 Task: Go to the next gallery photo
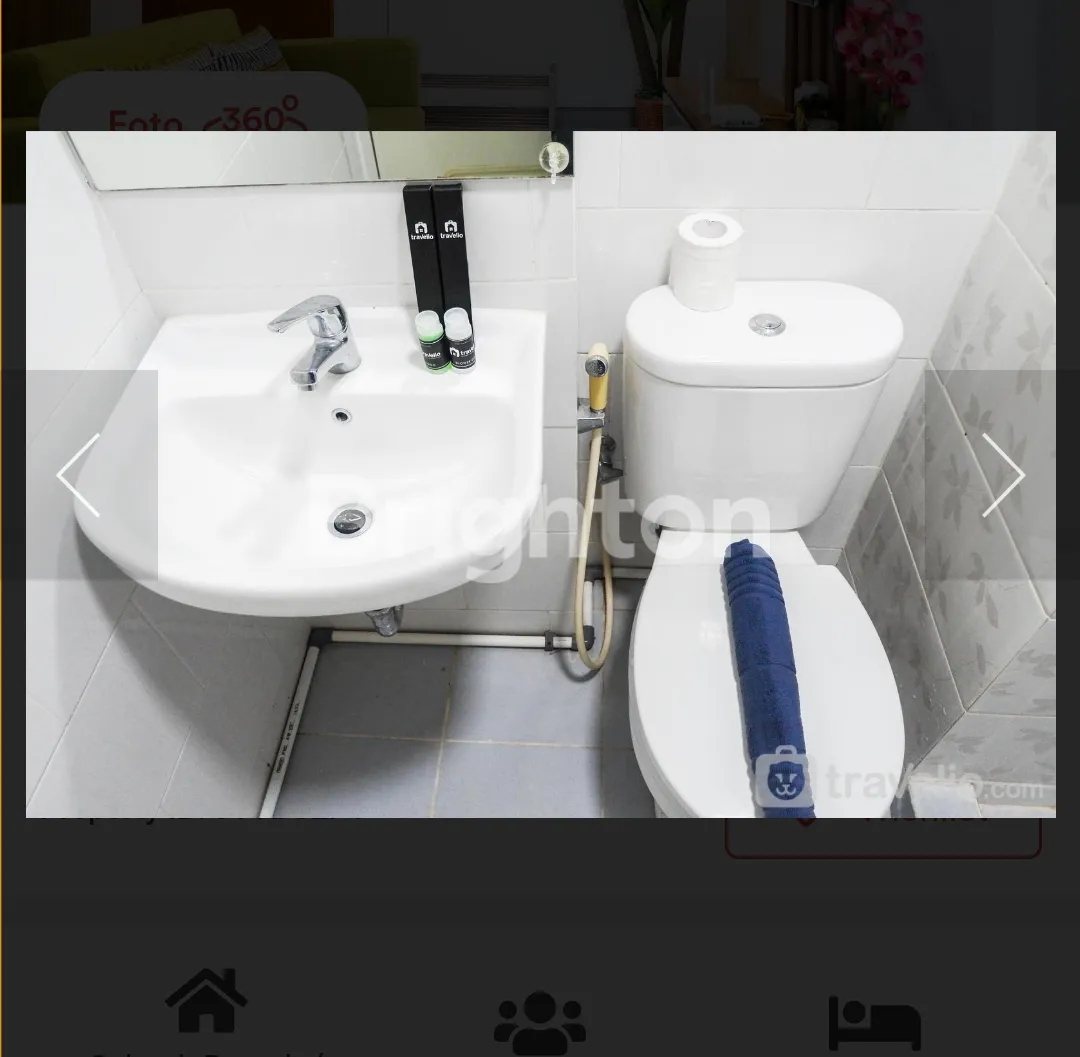[x=1002, y=475]
